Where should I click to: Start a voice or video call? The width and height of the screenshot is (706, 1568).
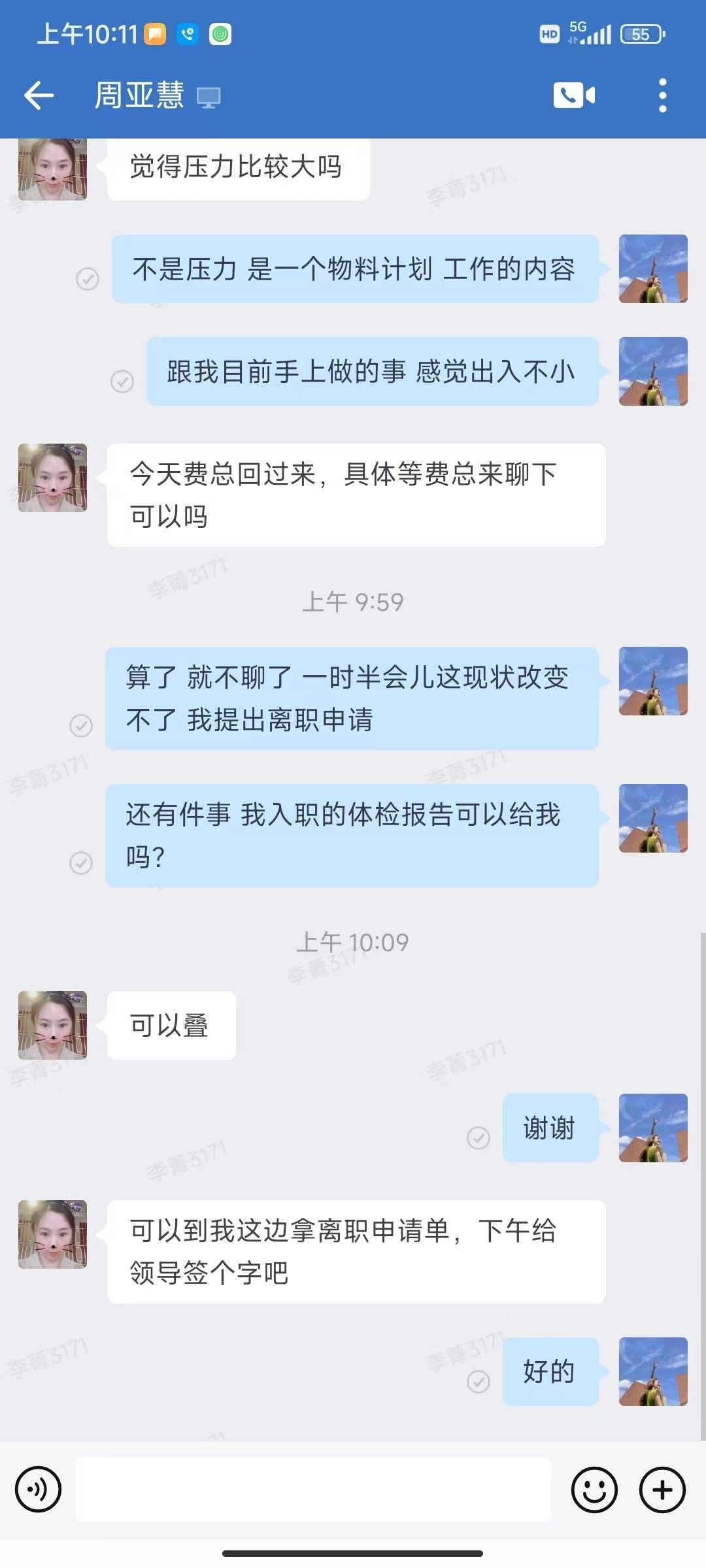pyautogui.click(x=574, y=96)
